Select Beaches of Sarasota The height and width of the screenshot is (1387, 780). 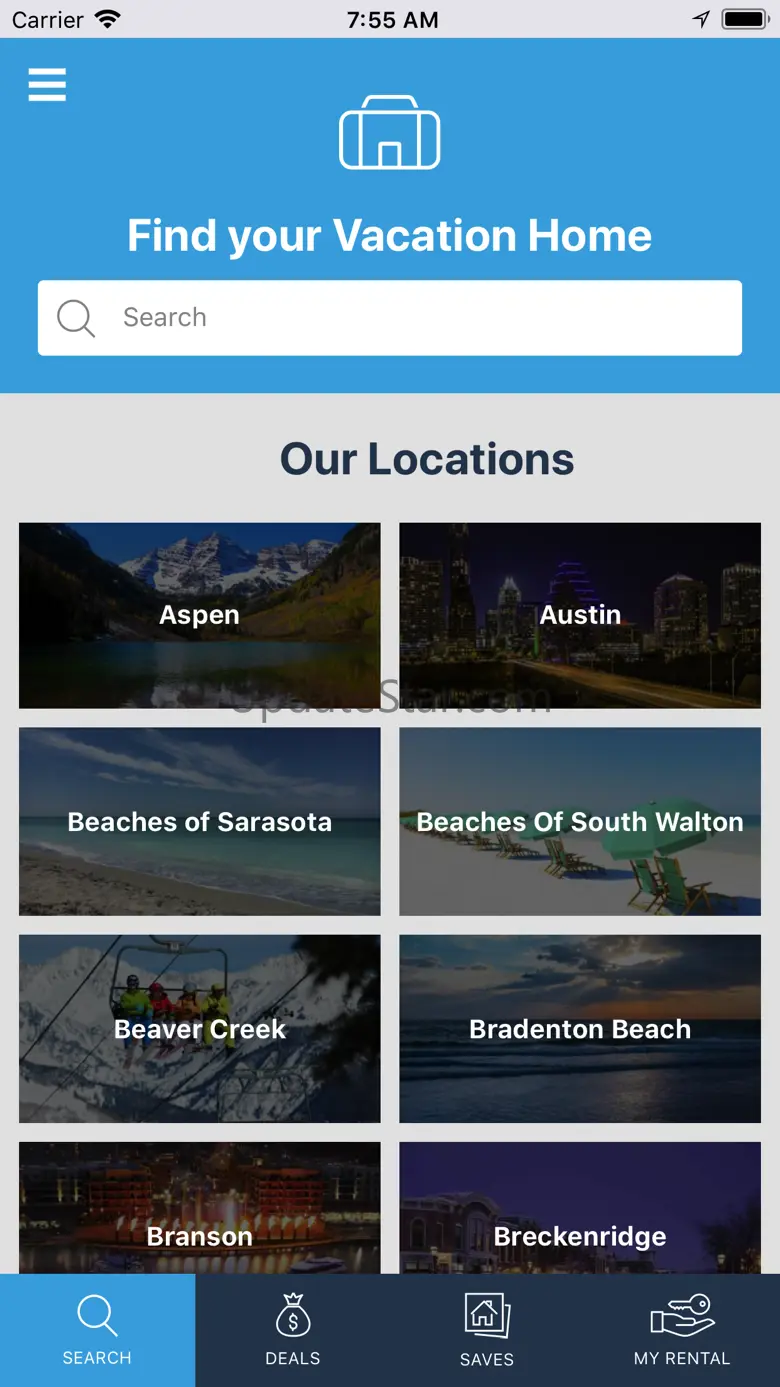click(200, 822)
